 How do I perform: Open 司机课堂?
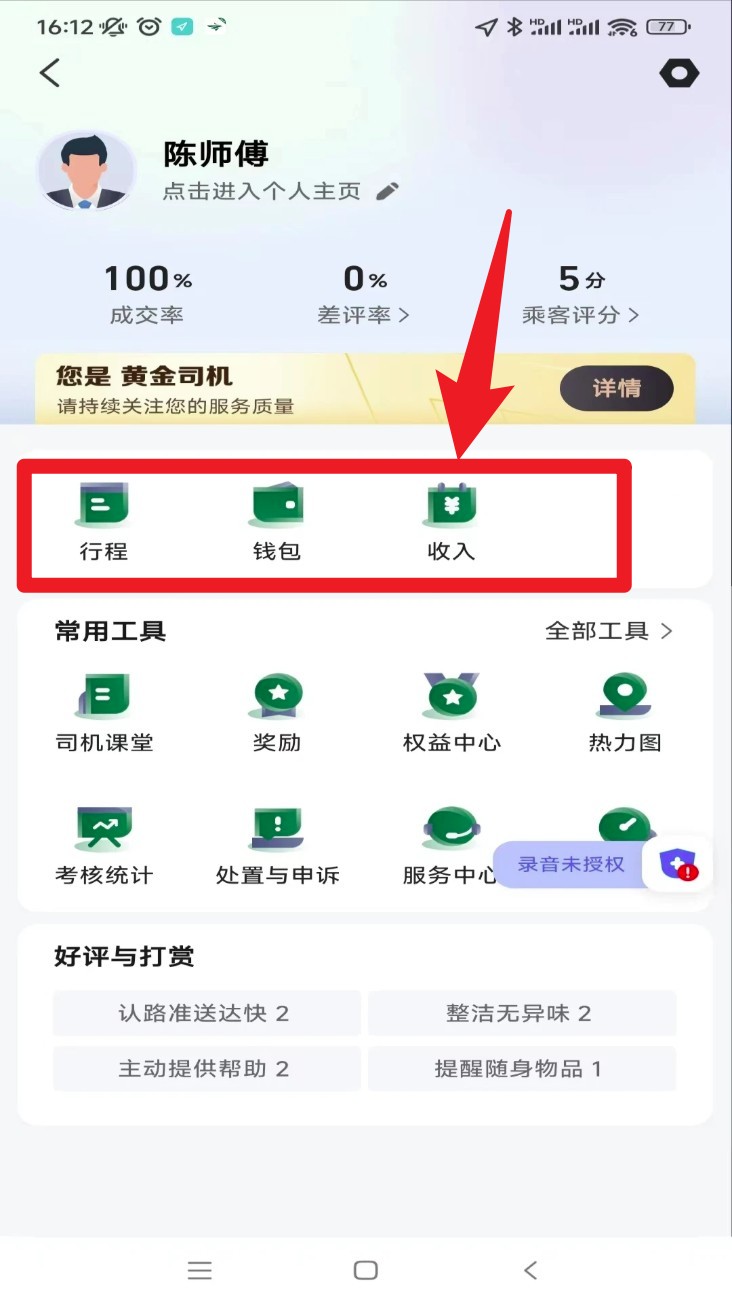(104, 712)
